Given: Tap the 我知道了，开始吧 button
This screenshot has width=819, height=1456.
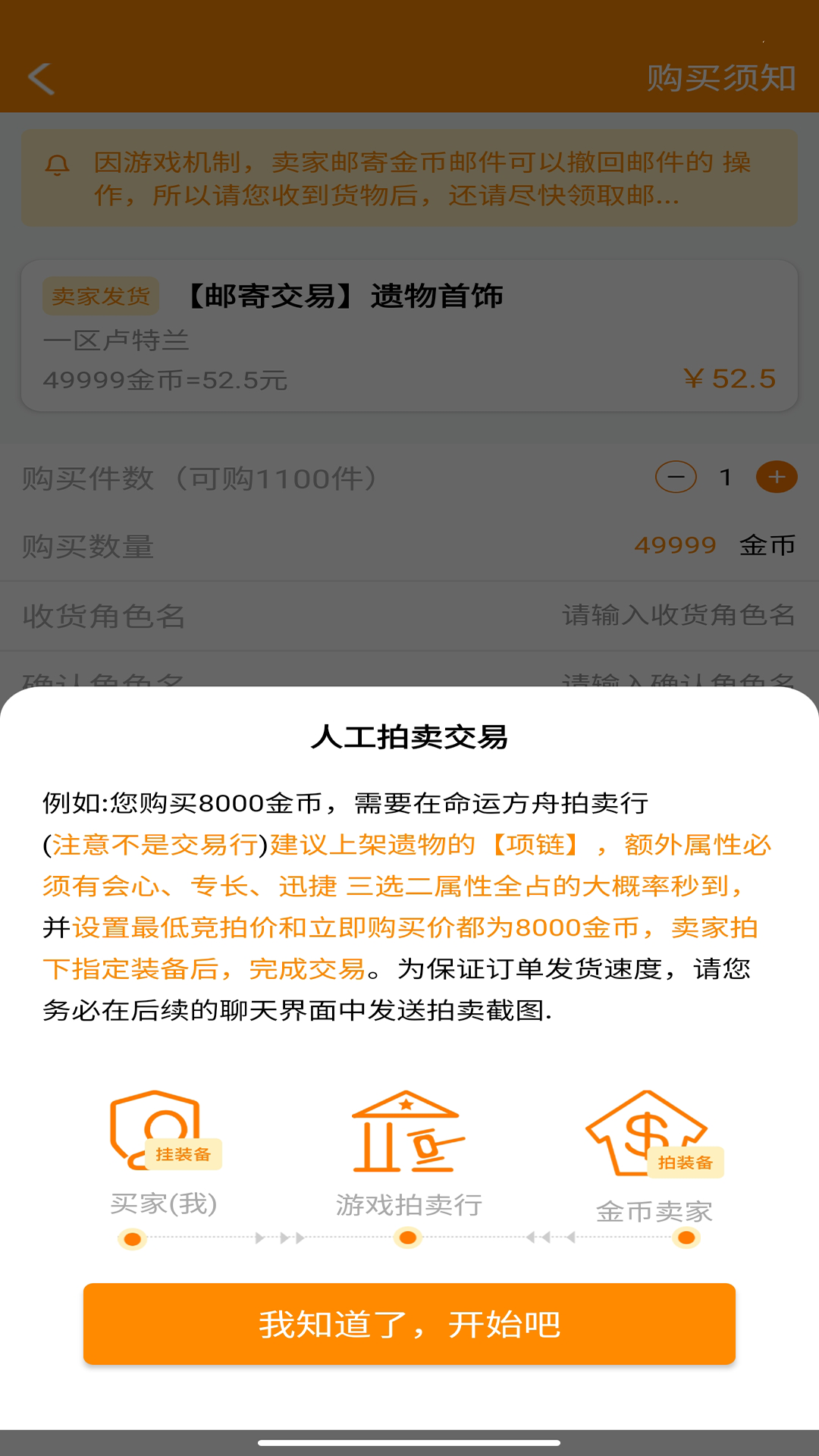Looking at the screenshot, I should click(409, 1324).
